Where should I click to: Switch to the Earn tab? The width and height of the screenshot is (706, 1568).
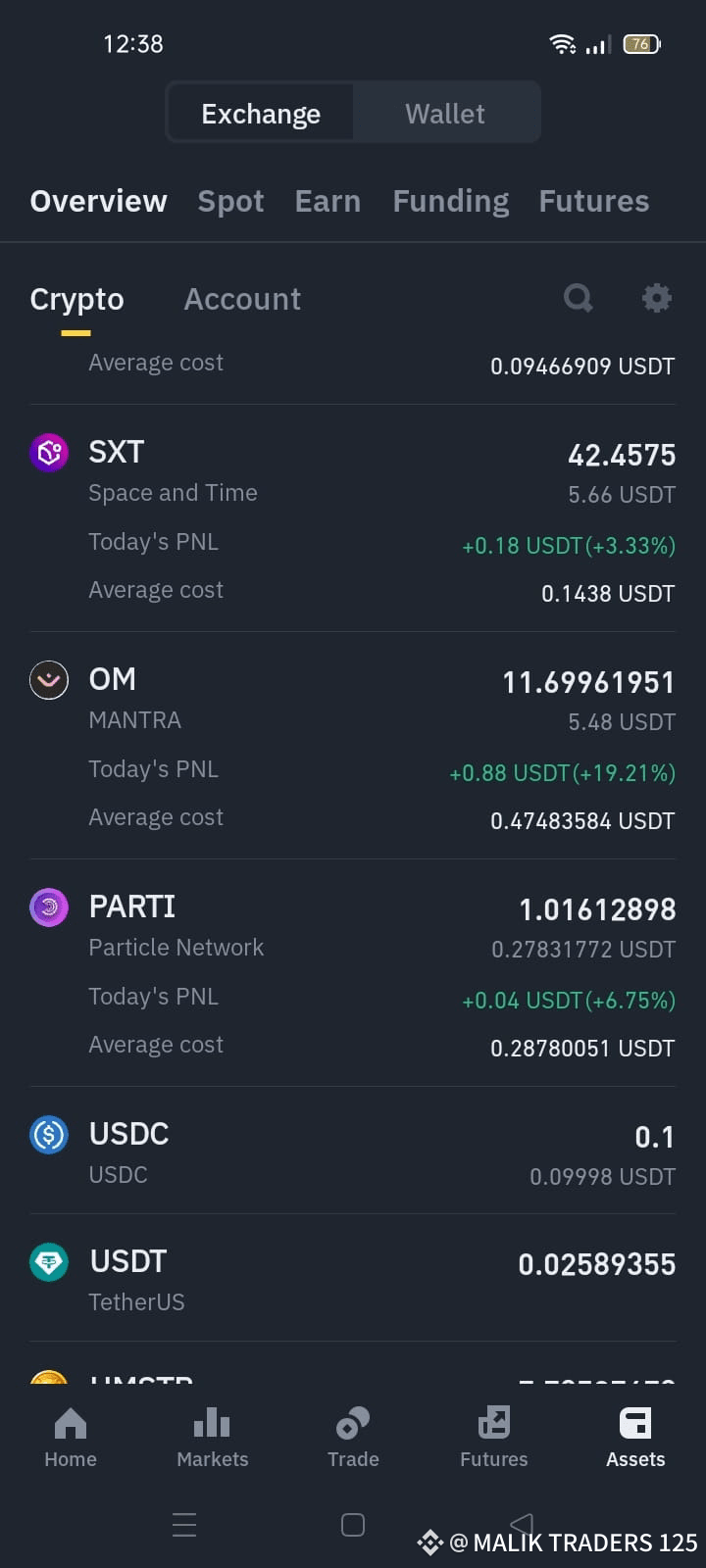[x=328, y=201]
